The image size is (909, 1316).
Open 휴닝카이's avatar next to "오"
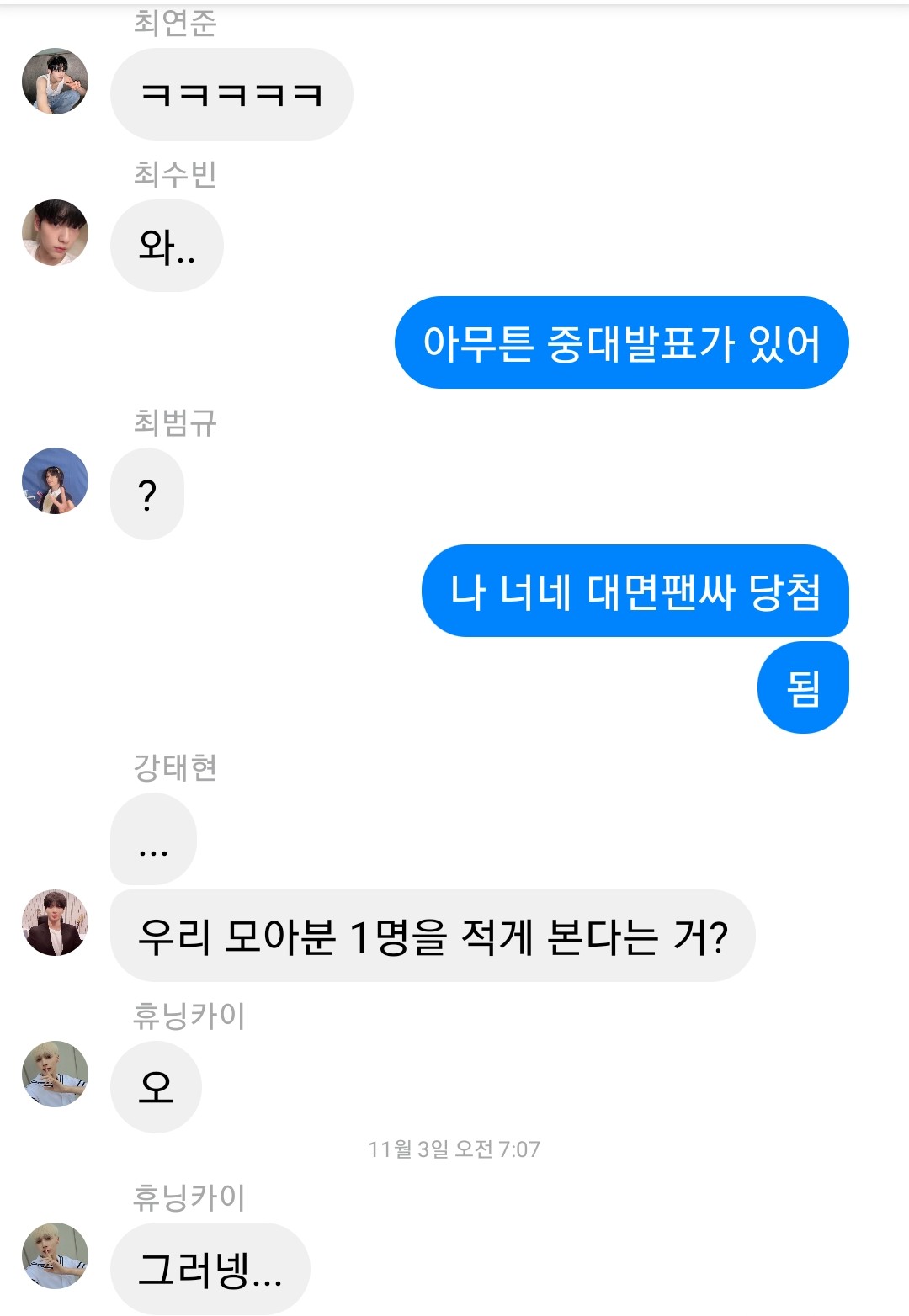pyautogui.click(x=55, y=1075)
